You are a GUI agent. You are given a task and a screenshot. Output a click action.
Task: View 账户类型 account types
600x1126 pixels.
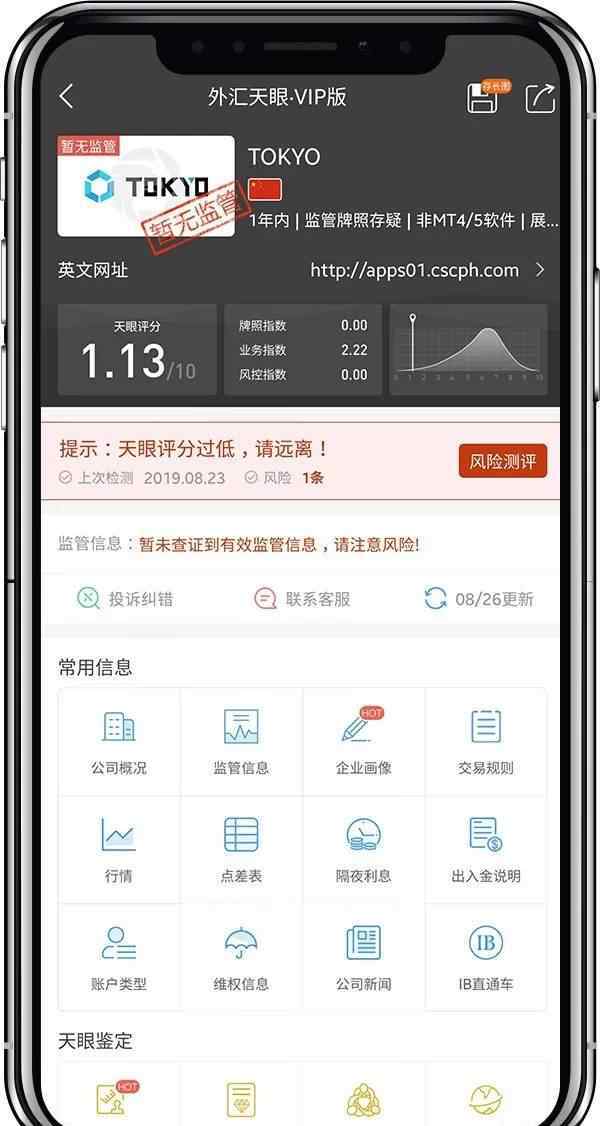click(119, 957)
